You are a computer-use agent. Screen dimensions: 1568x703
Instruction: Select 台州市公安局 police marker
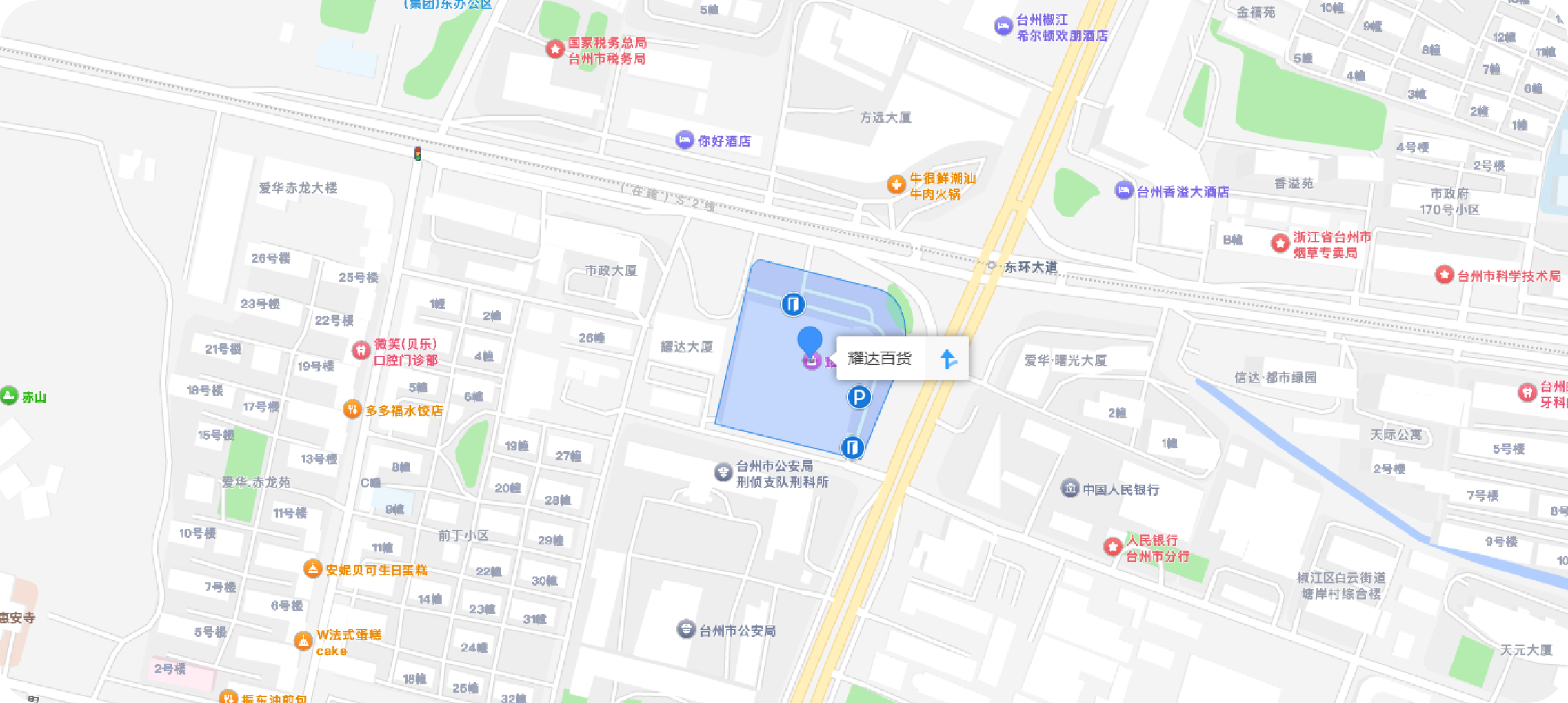(685, 629)
